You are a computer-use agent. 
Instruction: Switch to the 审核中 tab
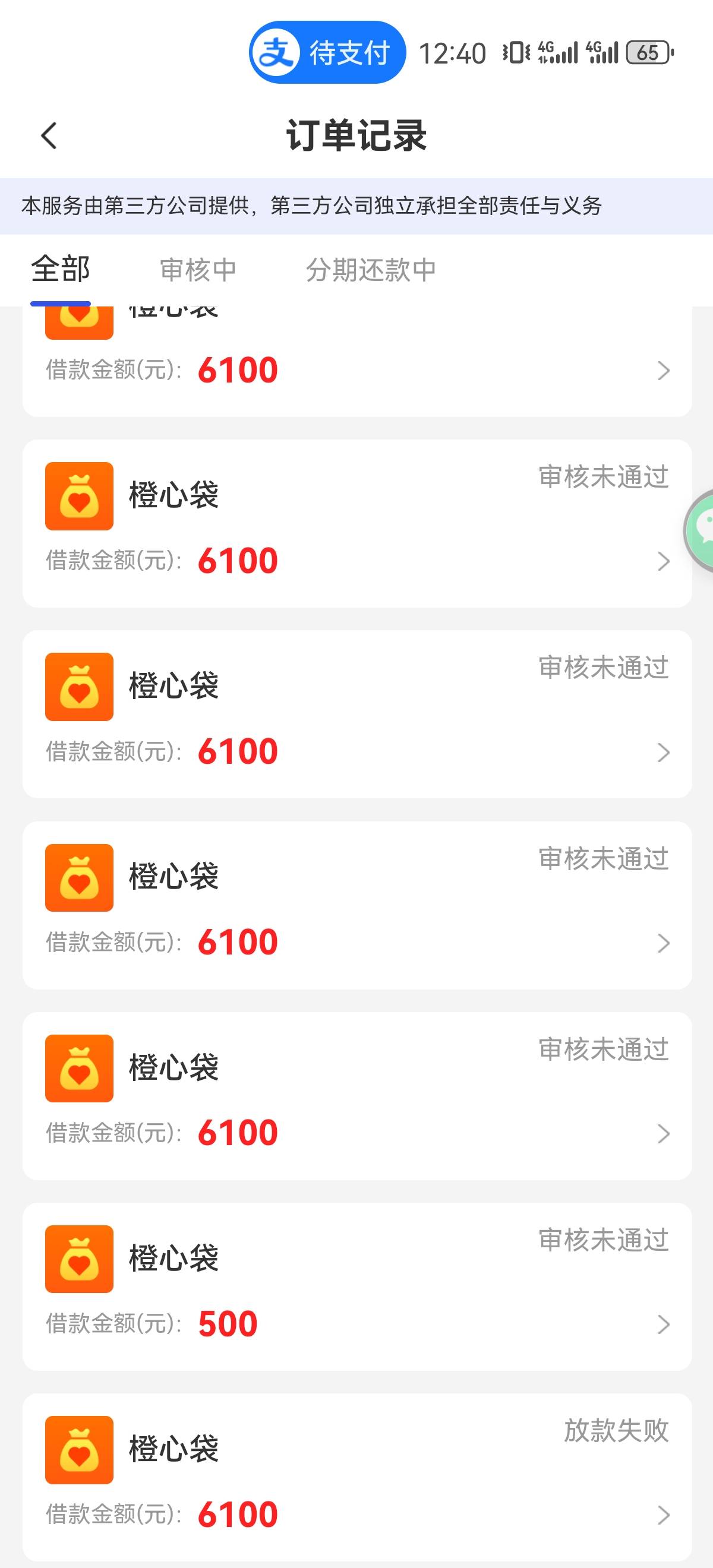197,270
